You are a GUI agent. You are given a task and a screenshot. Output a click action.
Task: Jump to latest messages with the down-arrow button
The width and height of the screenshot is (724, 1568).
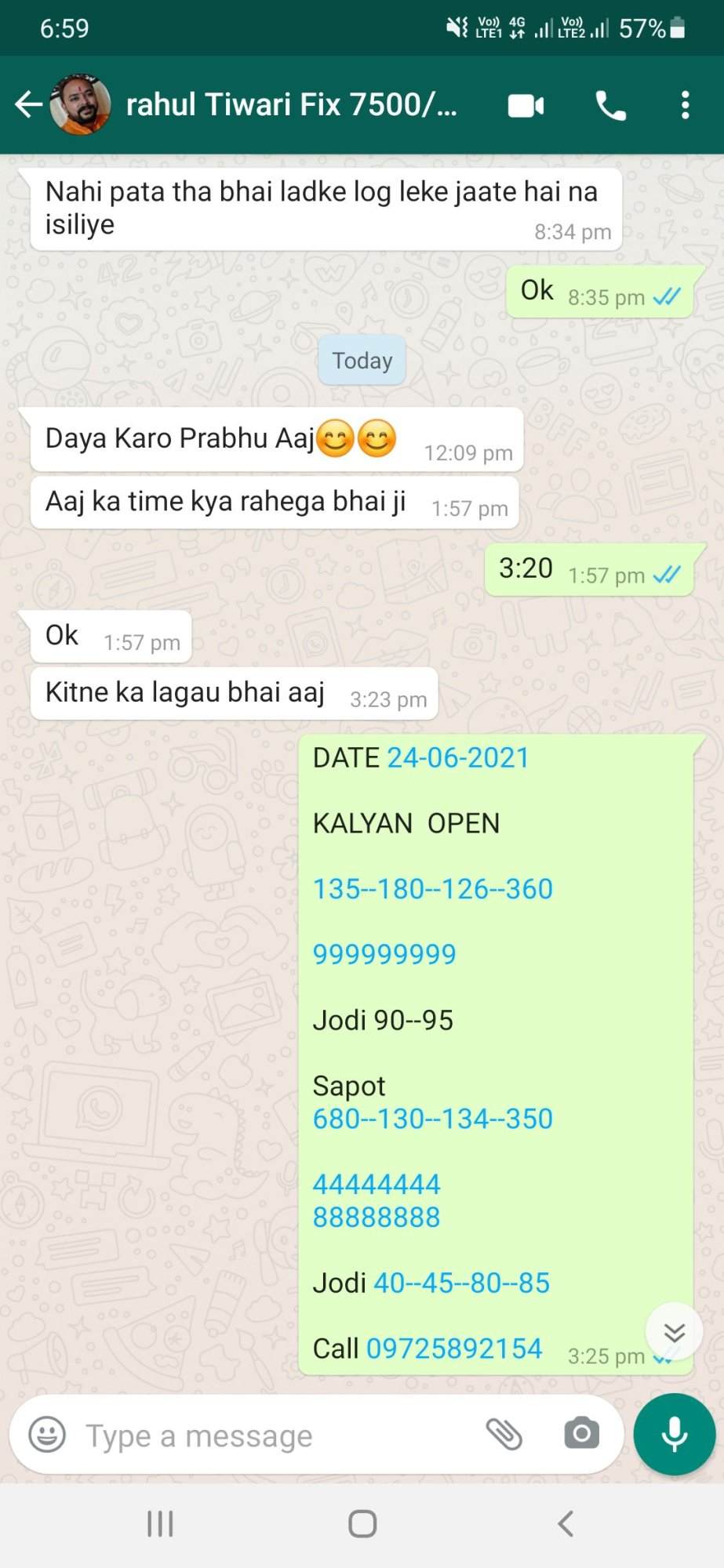[674, 1332]
